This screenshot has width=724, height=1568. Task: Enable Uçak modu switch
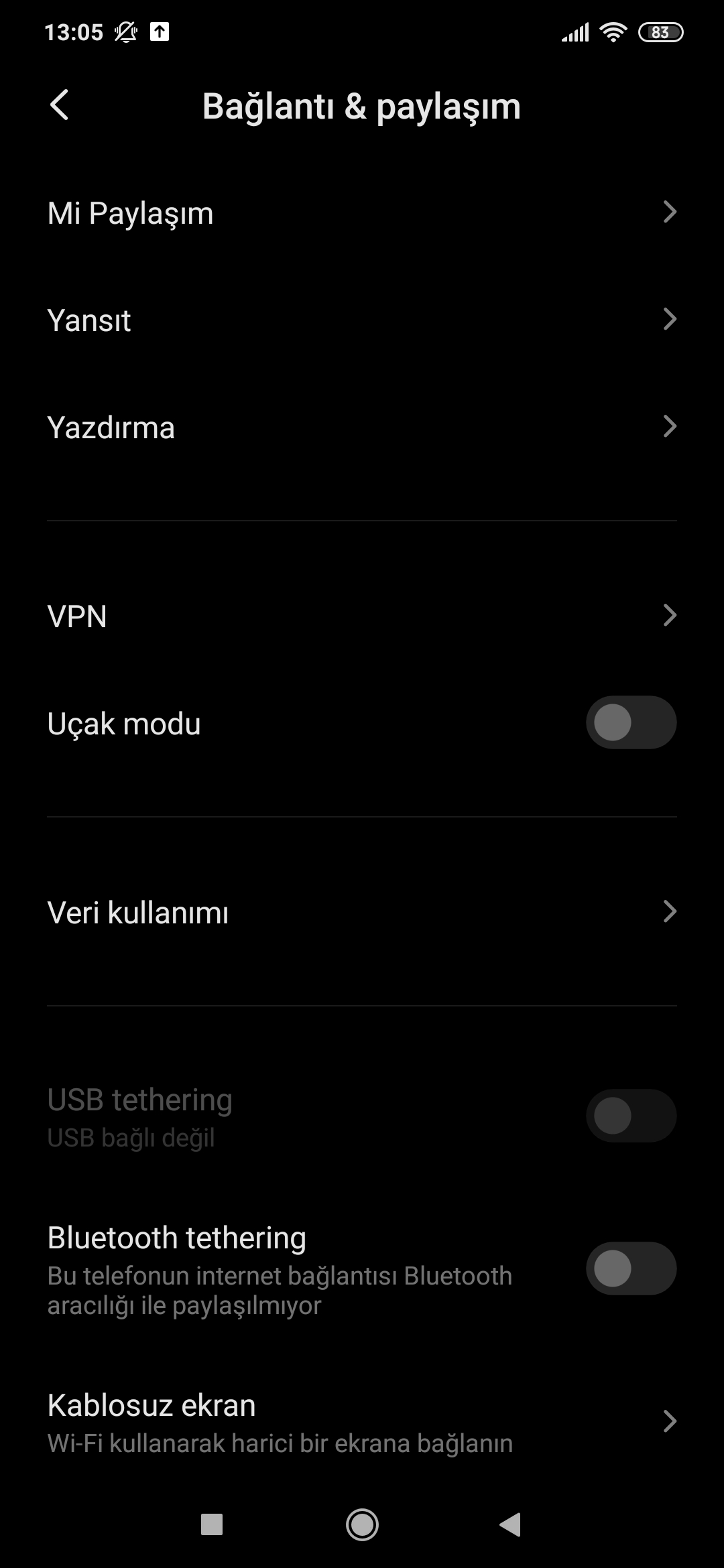[631, 723]
